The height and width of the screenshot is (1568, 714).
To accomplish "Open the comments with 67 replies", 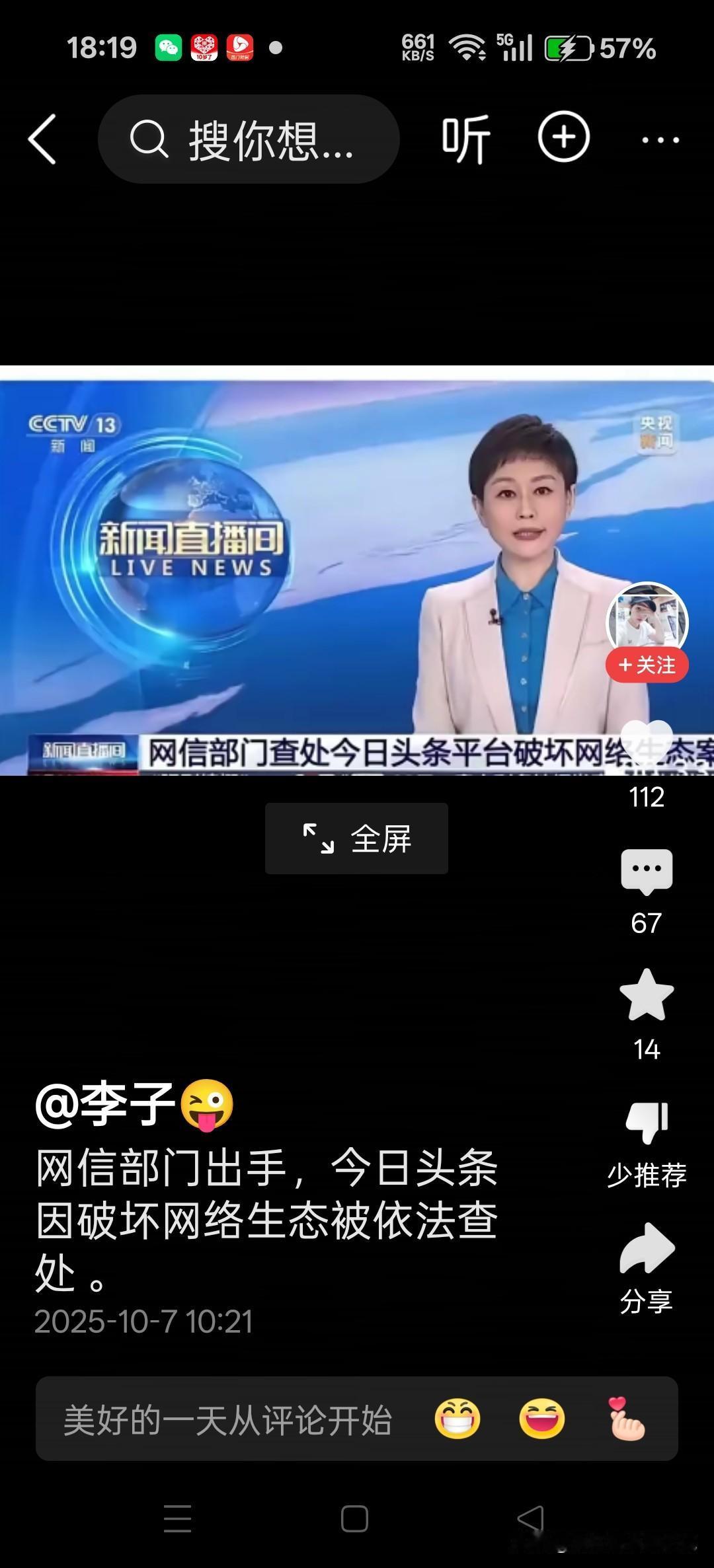I will (647, 872).
